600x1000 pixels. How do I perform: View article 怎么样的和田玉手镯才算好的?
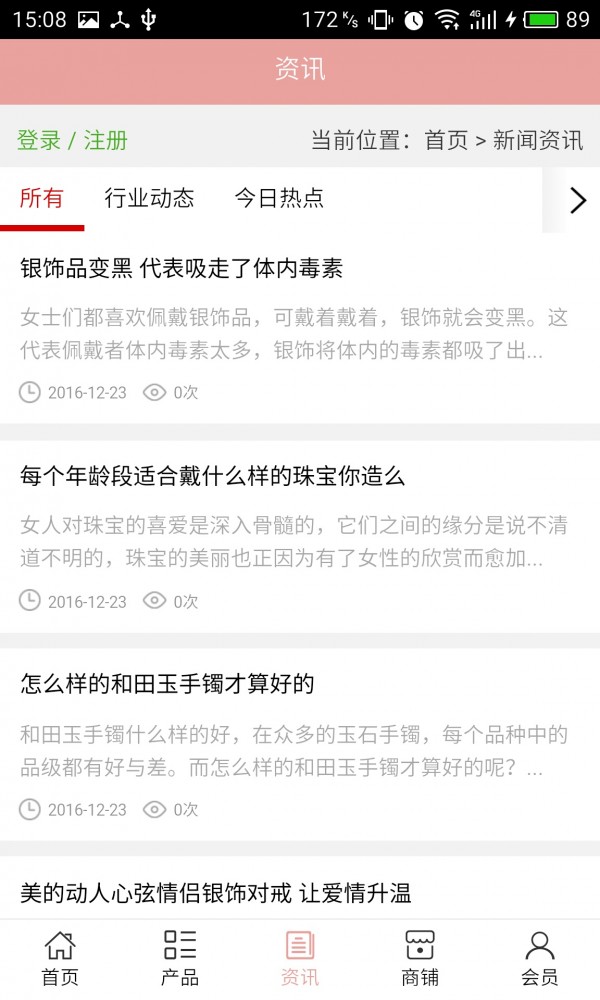[168, 684]
